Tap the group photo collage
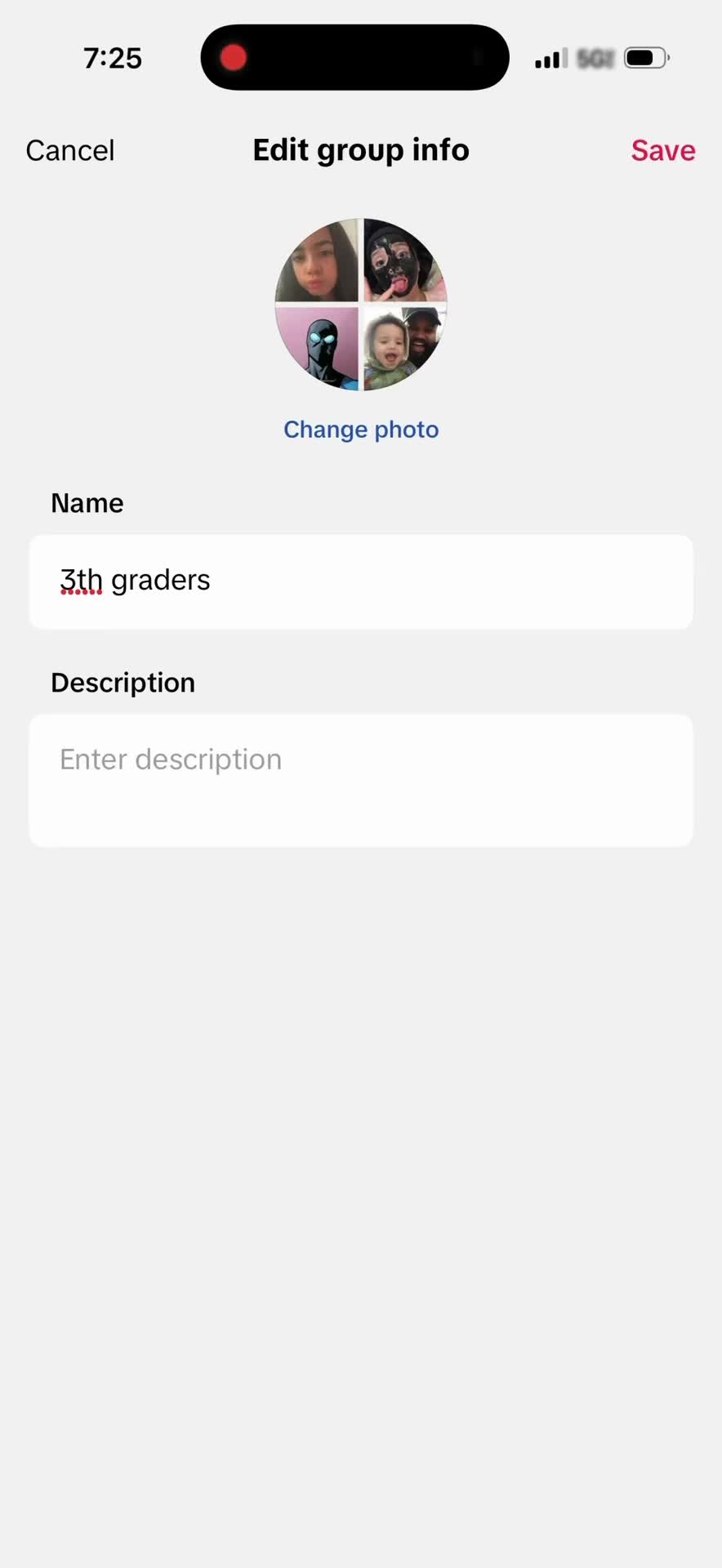The image size is (722, 1568). (x=361, y=305)
